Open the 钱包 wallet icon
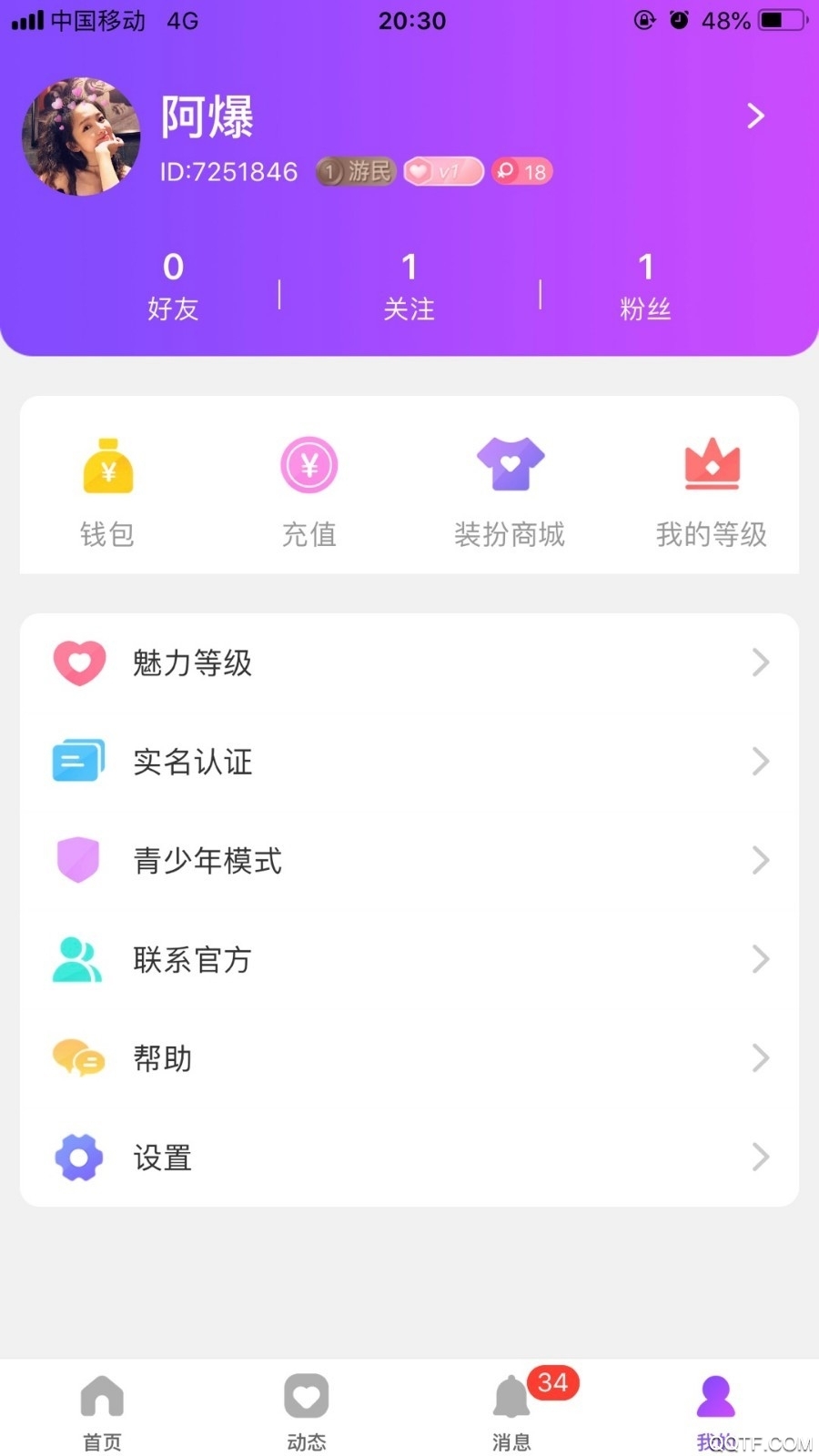The image size is (819, 1456). click(107, 464)
